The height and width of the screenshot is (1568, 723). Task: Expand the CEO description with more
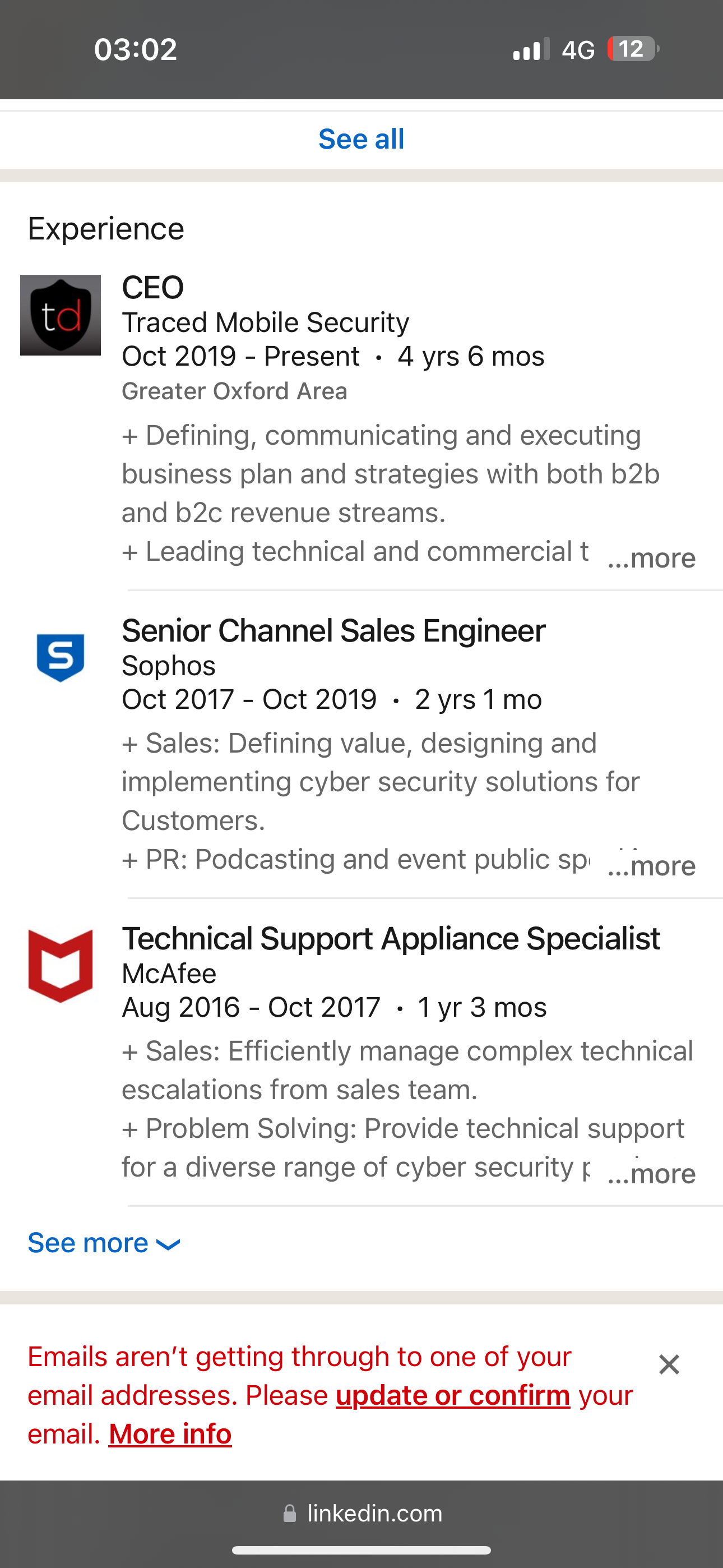[x=651, y=558]
